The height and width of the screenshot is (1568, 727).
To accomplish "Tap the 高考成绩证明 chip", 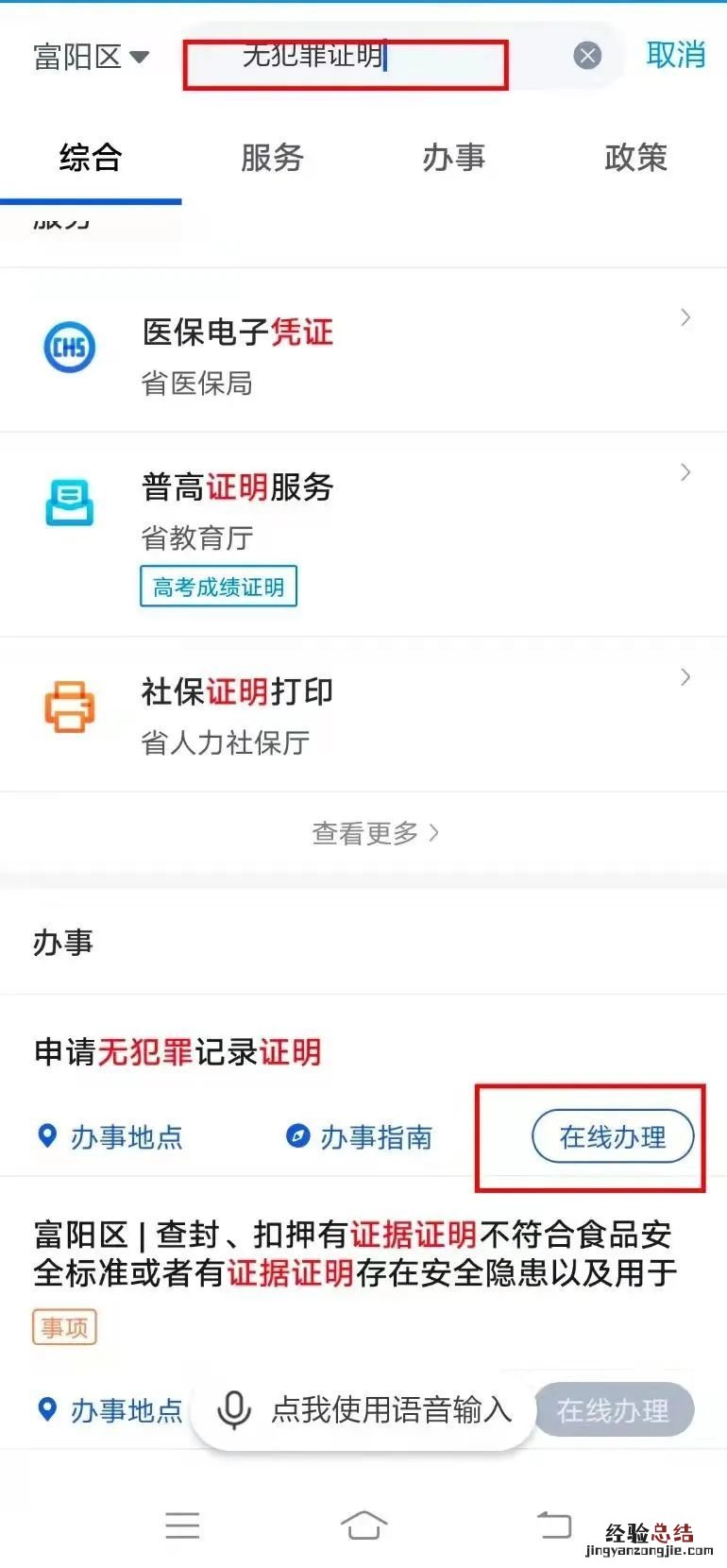I will point(218,587).
